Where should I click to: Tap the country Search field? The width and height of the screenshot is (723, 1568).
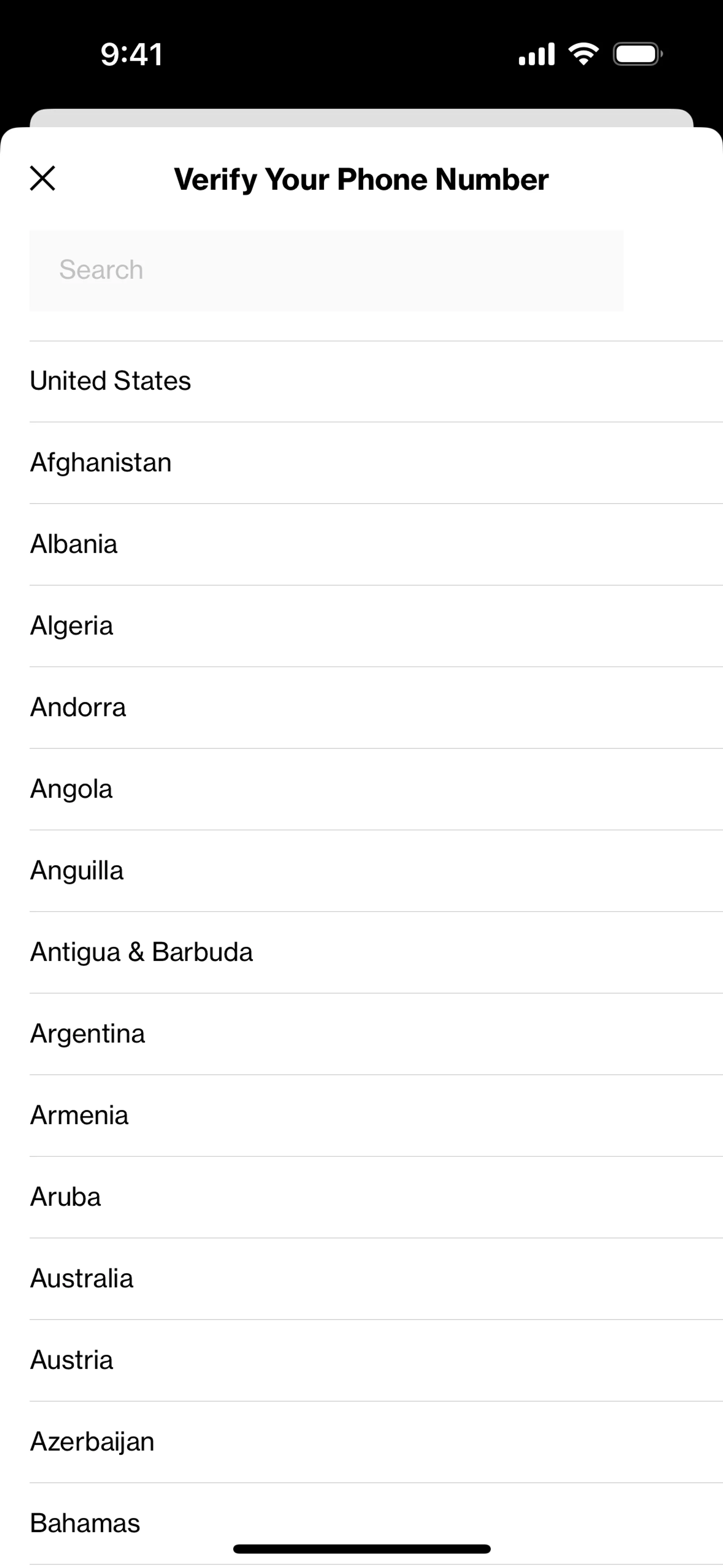tap(326, 270)
